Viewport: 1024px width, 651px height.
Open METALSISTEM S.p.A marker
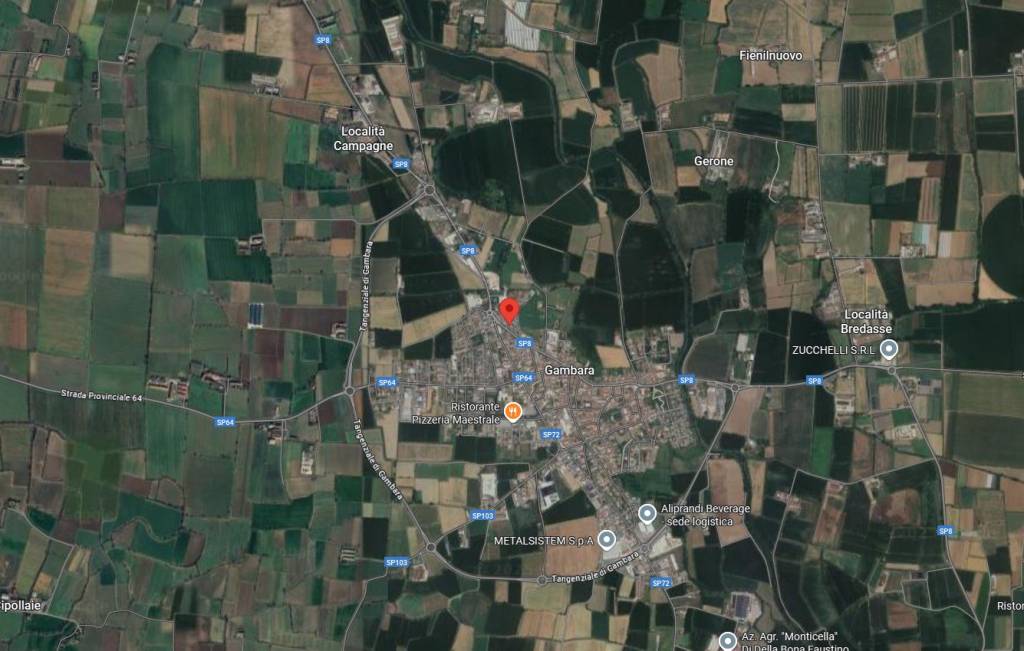coord(606,540)
